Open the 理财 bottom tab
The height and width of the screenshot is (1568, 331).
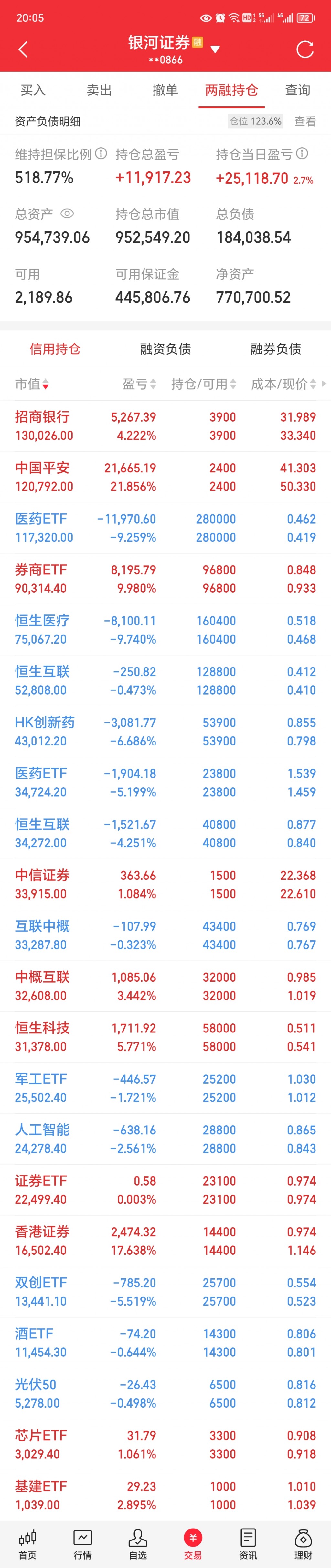point(303,1545)
